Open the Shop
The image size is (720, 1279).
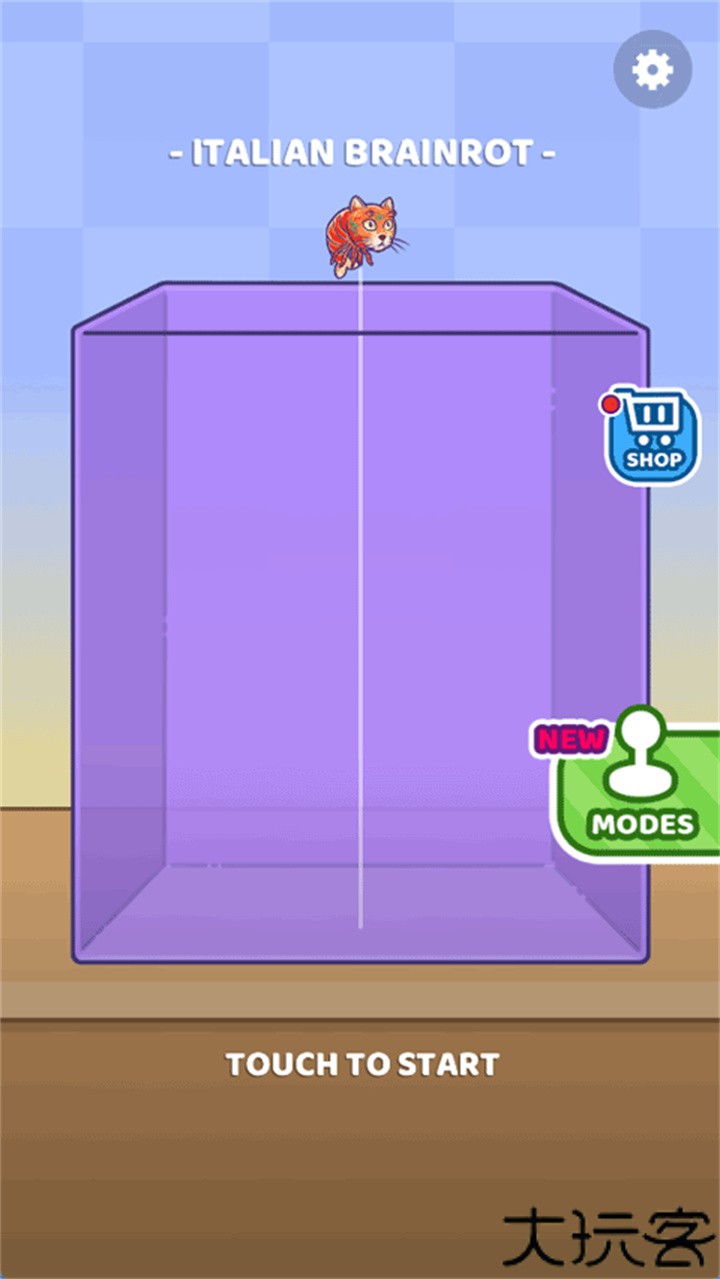click(x=654, y=436)
